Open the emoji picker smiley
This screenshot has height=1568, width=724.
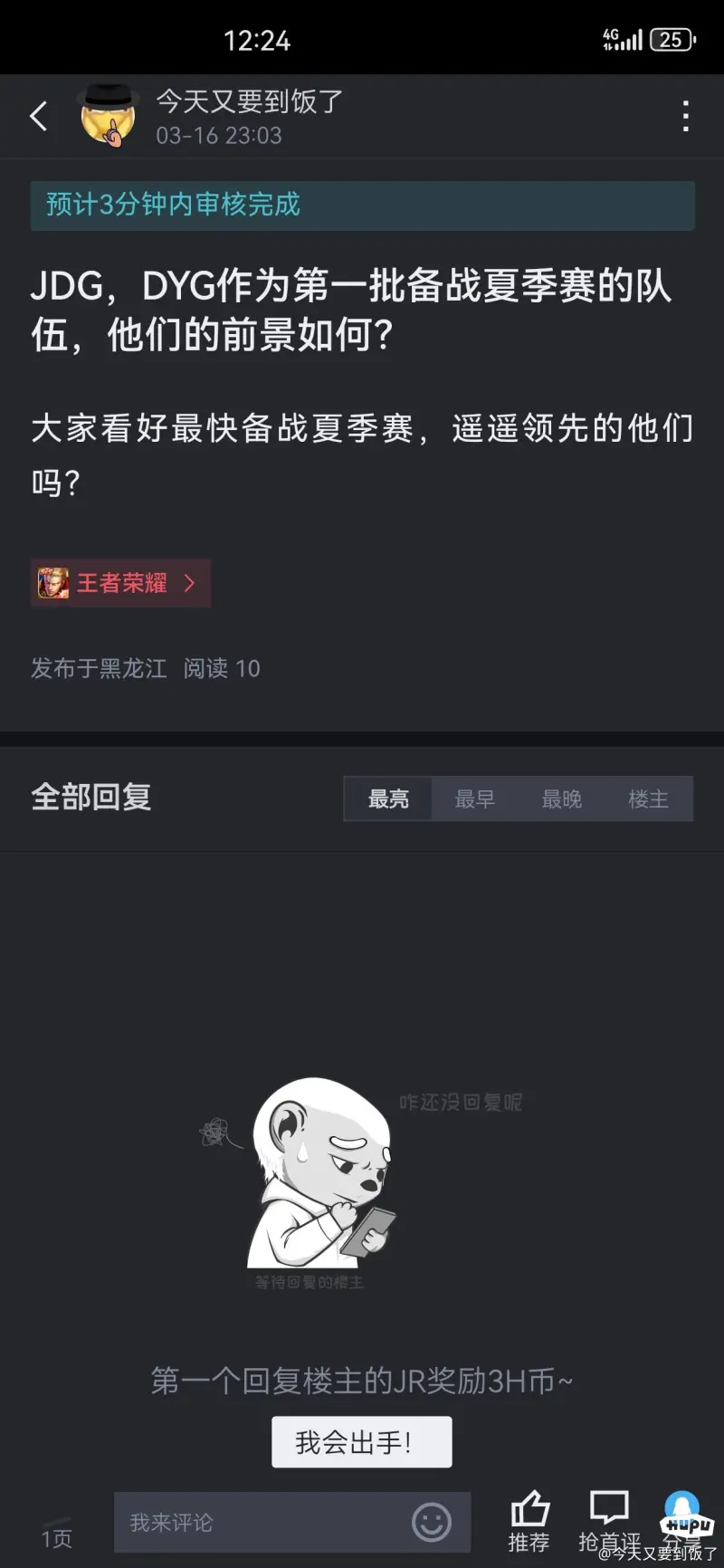(x=432, y=1523)
